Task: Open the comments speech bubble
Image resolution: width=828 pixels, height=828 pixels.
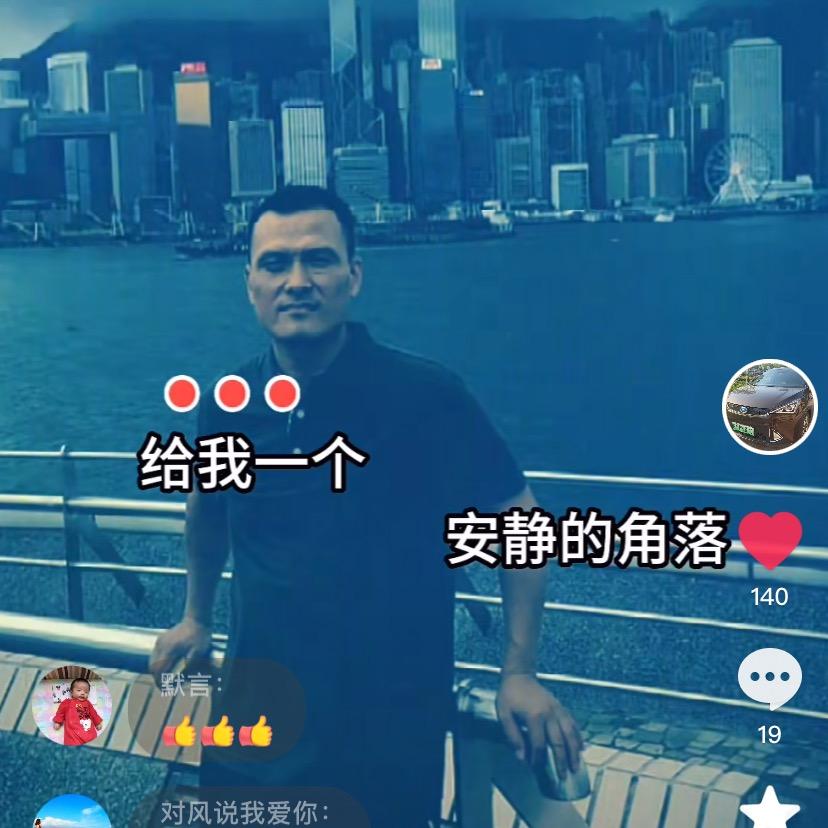Action: click(769, 678)
